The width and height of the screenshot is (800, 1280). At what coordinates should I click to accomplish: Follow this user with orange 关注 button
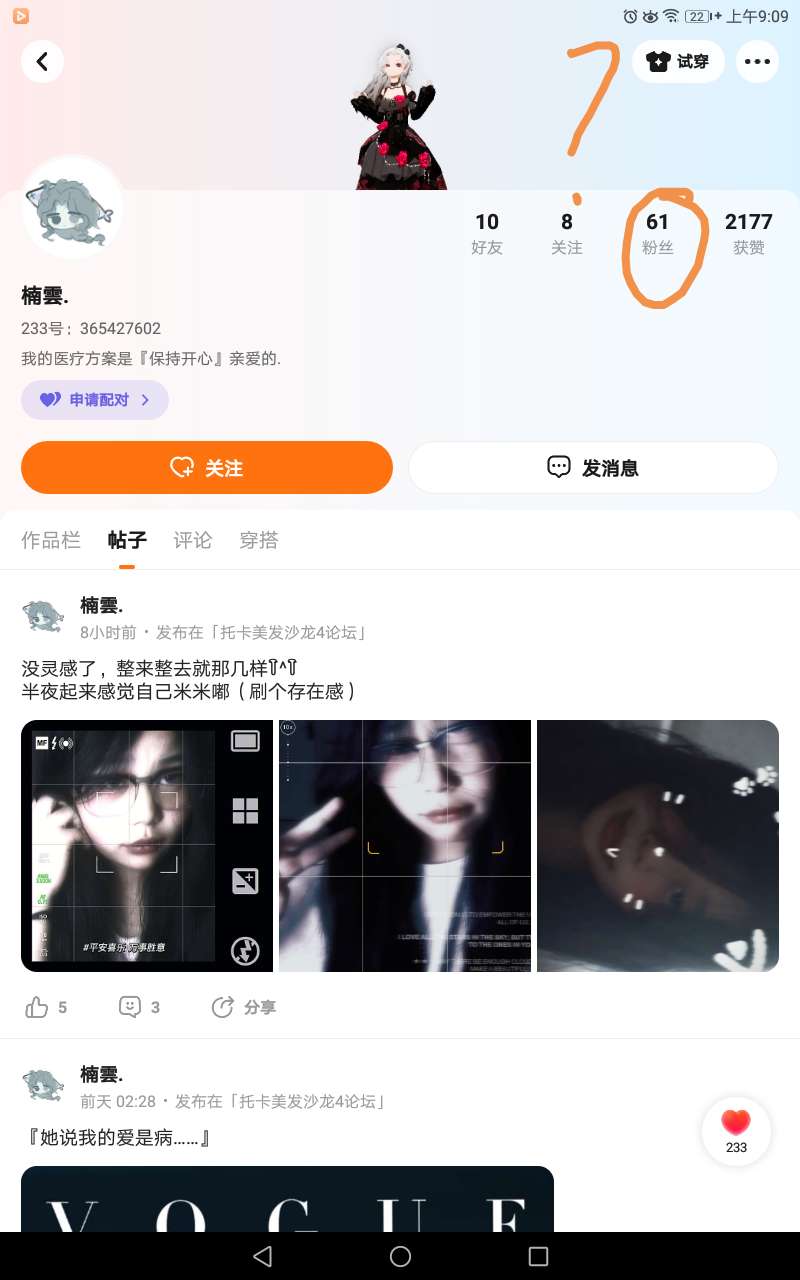point(206,468)
